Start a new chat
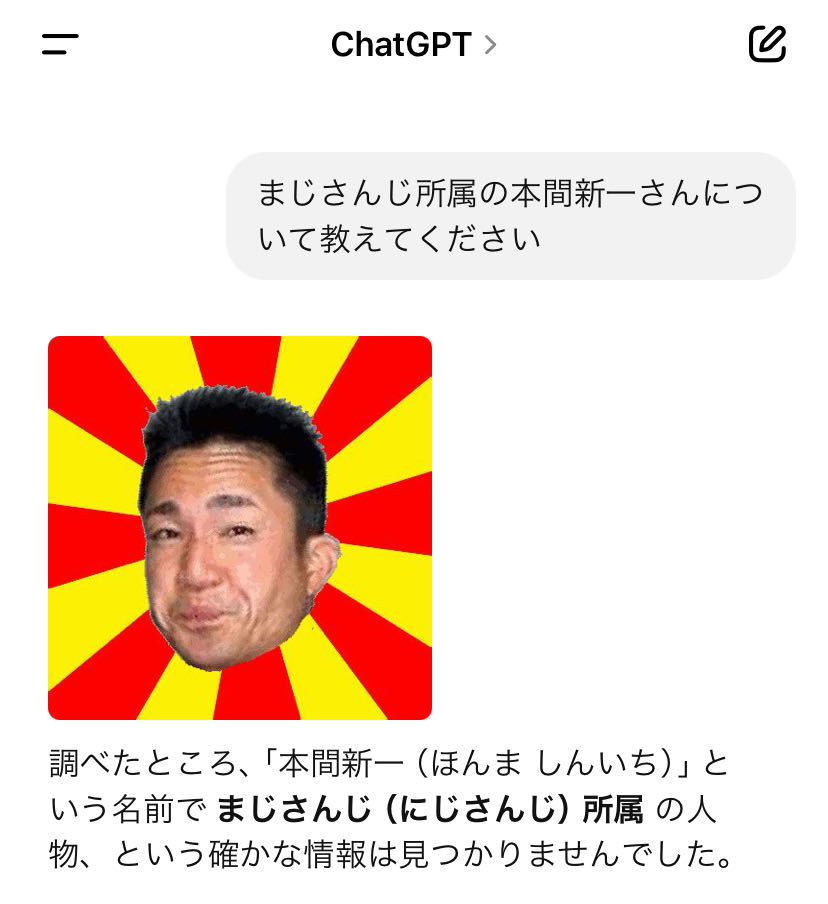The image size is (828, 904). (x=767, y=44)
